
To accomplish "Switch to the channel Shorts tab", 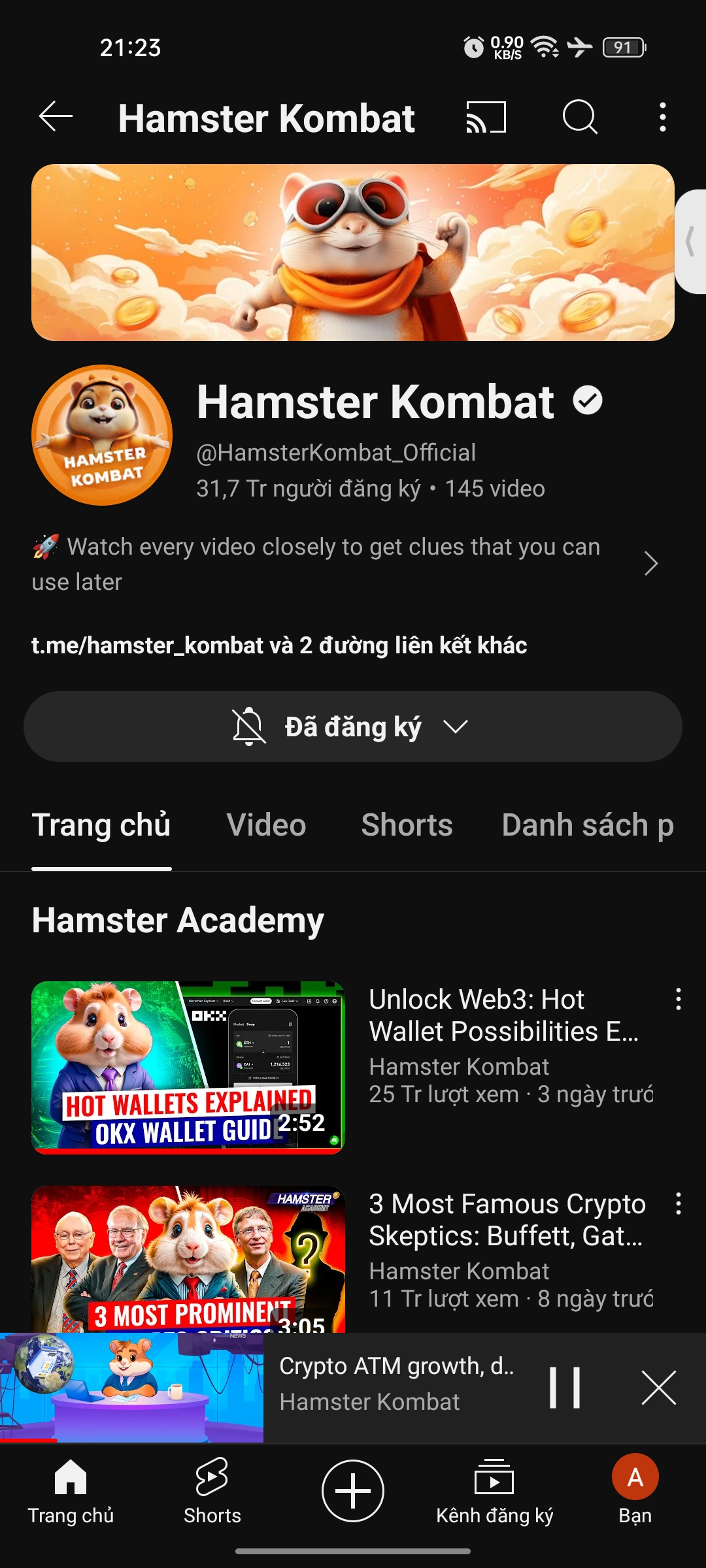I will pyautogui.click(x=407, y=825).
